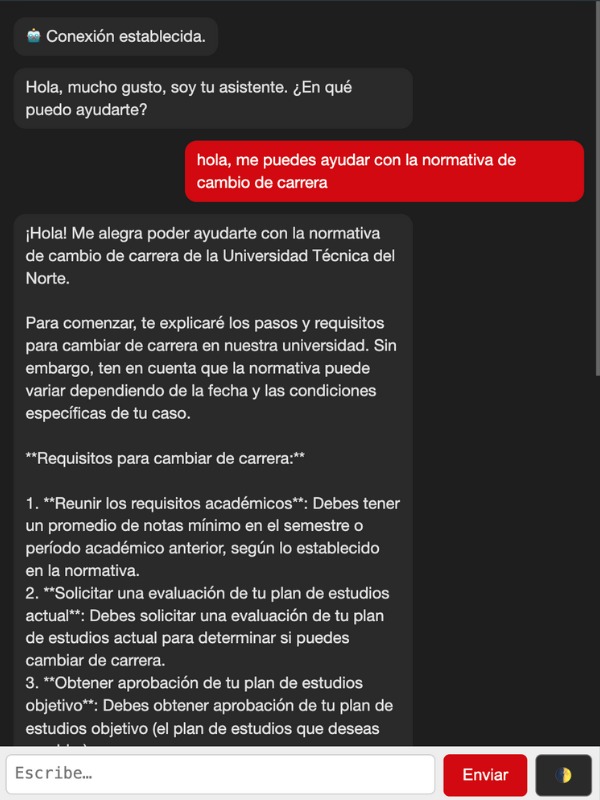The image size is (600, 800).
Task: Toggle the dark/light theme button
Action: pos(564,775)
